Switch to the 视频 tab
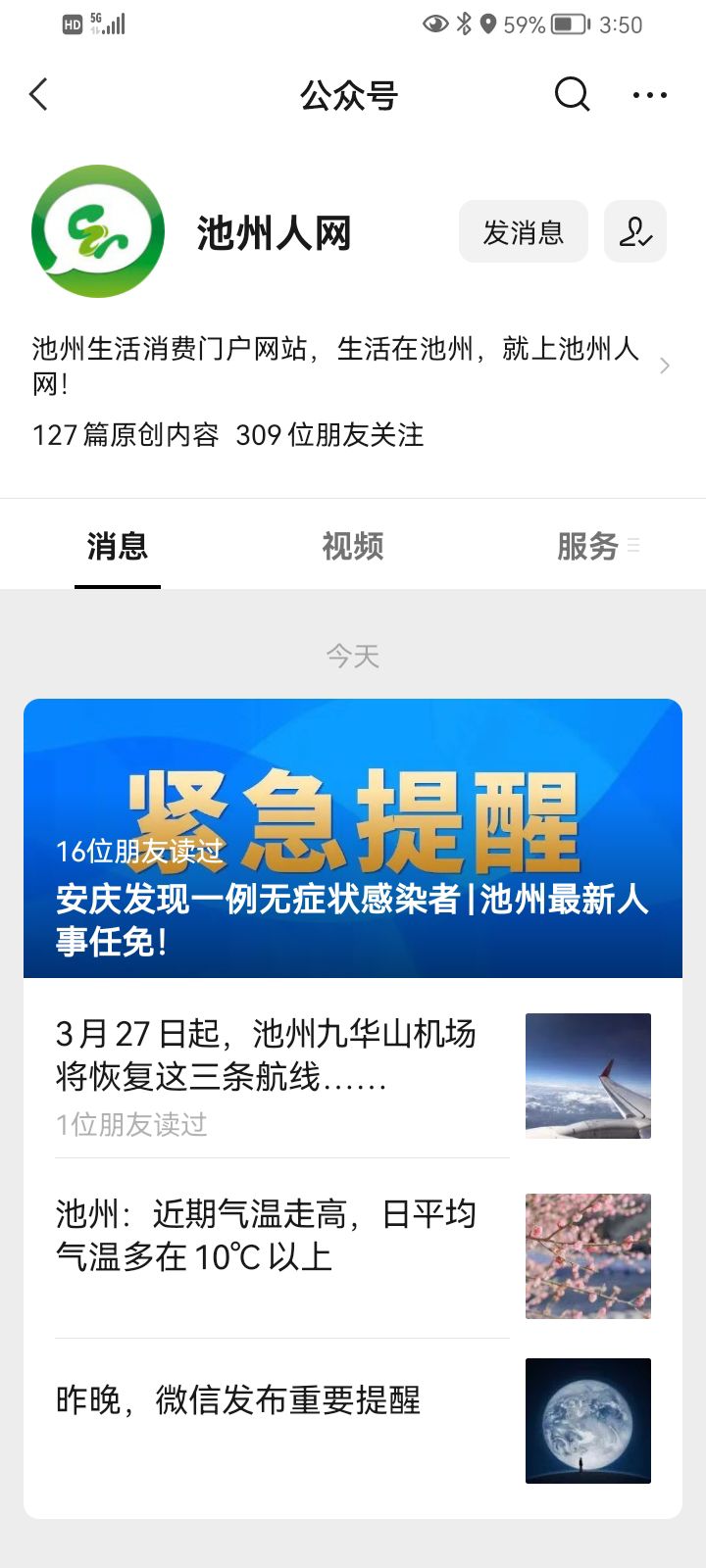Viewport: 706px width, 1568px height. (x=353, y=546)
